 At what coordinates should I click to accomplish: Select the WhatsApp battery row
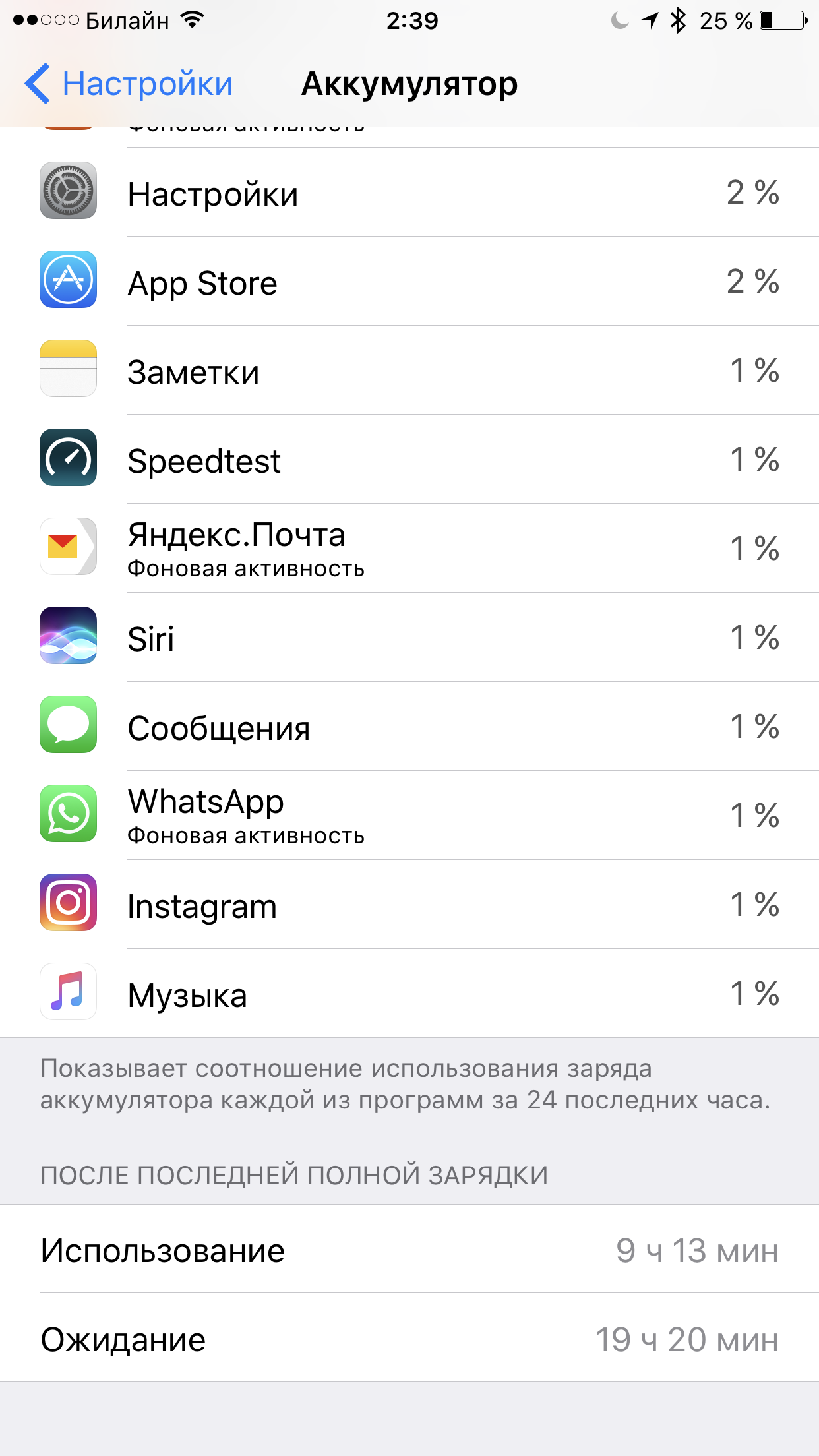coord(409,816)
